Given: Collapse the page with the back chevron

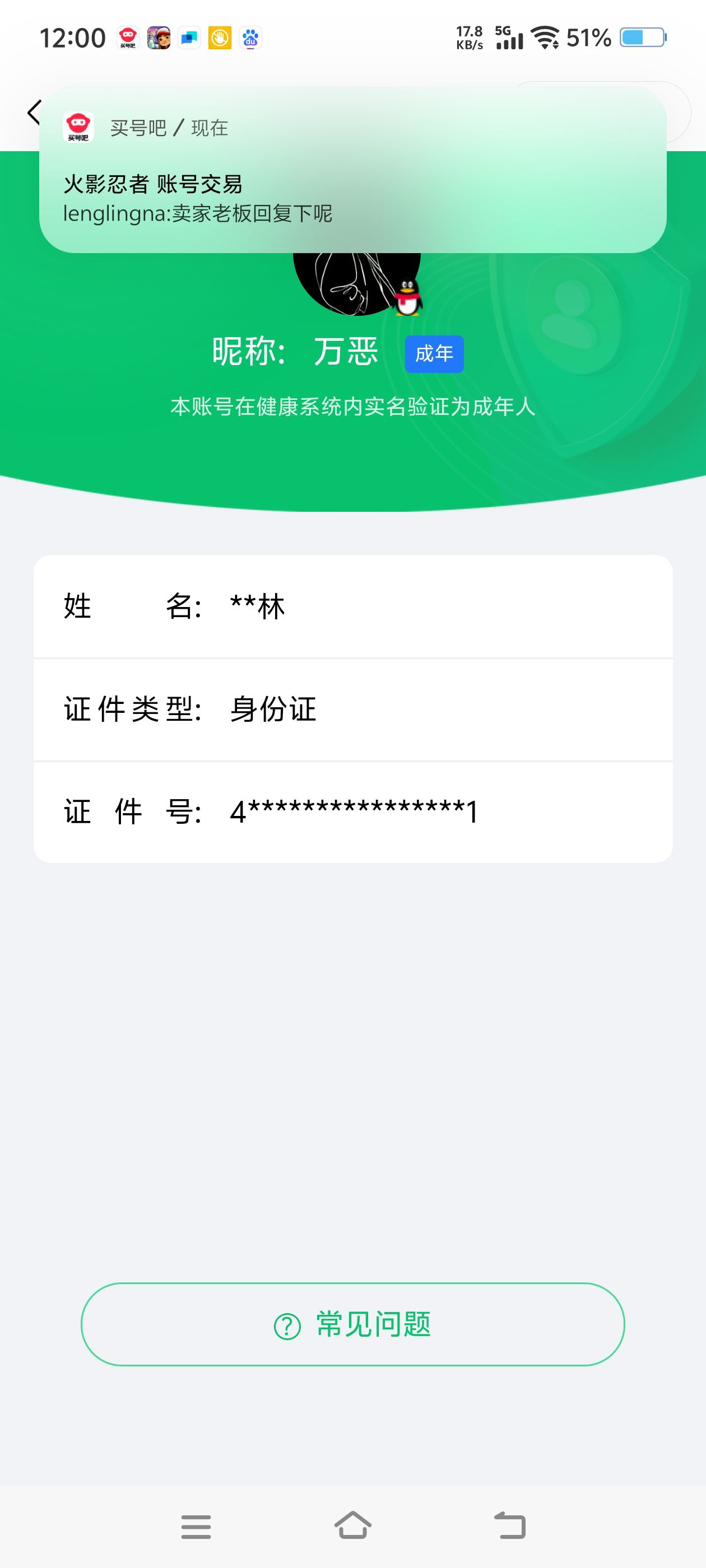Looking at the screenshot, I should click(34, 113).
